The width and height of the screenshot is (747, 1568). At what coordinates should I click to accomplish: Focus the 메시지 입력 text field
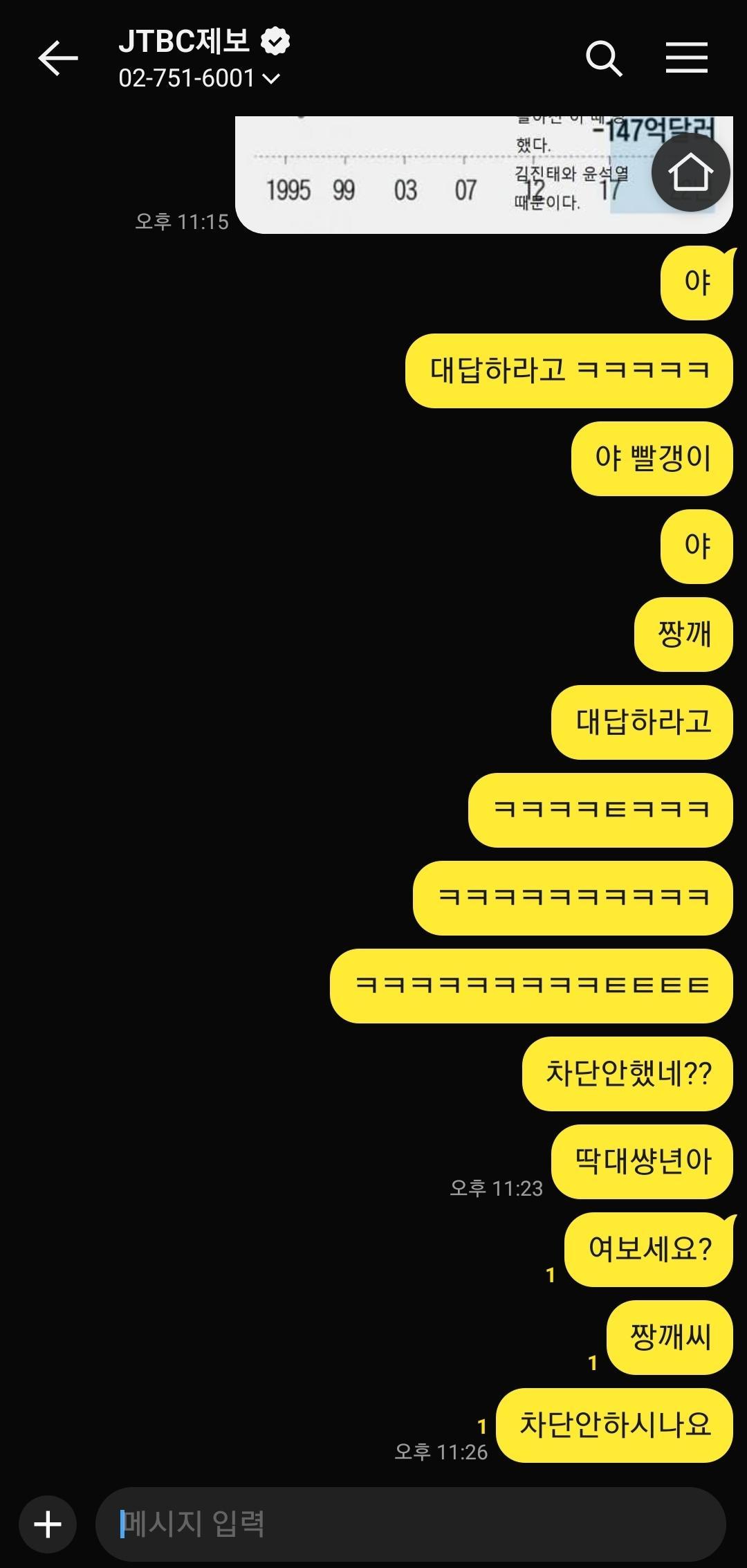(409, 1524)
